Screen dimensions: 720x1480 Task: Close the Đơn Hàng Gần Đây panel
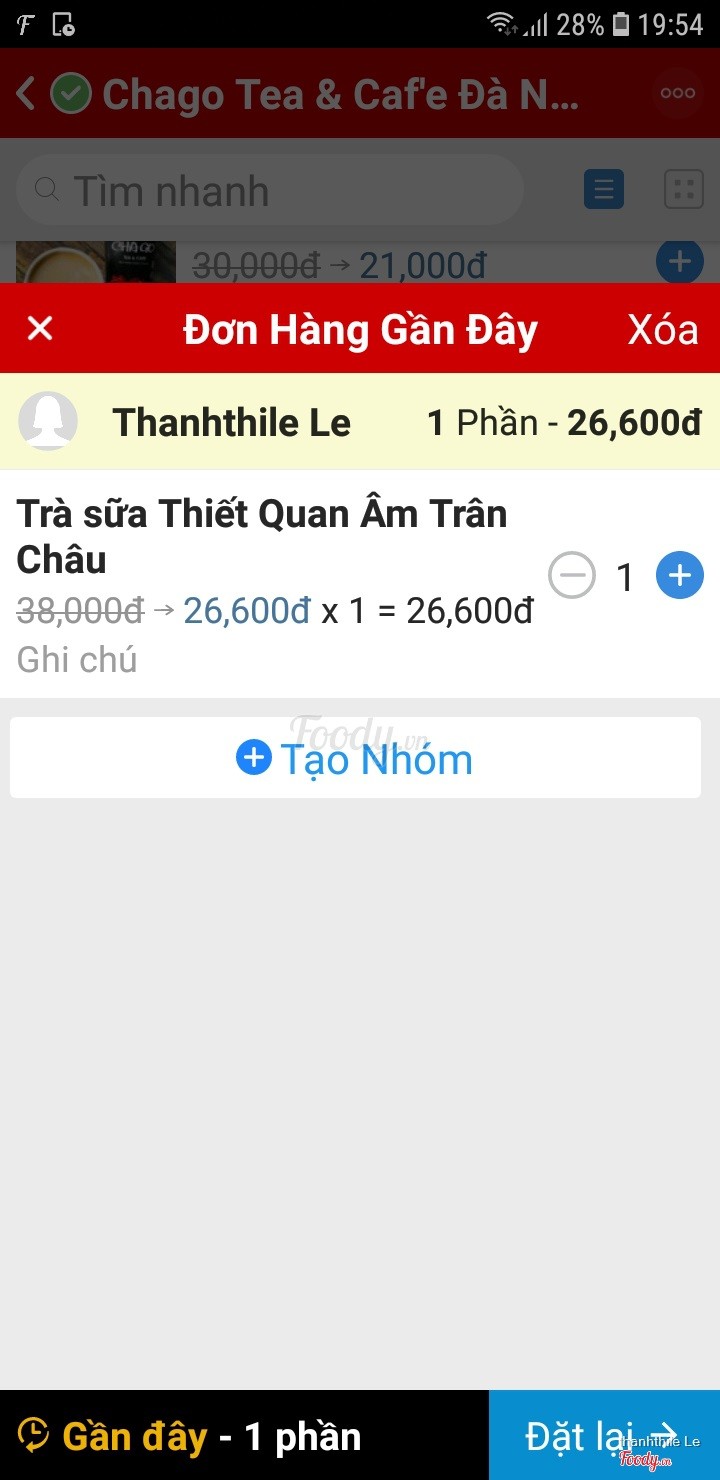click(x=40, y=328)
